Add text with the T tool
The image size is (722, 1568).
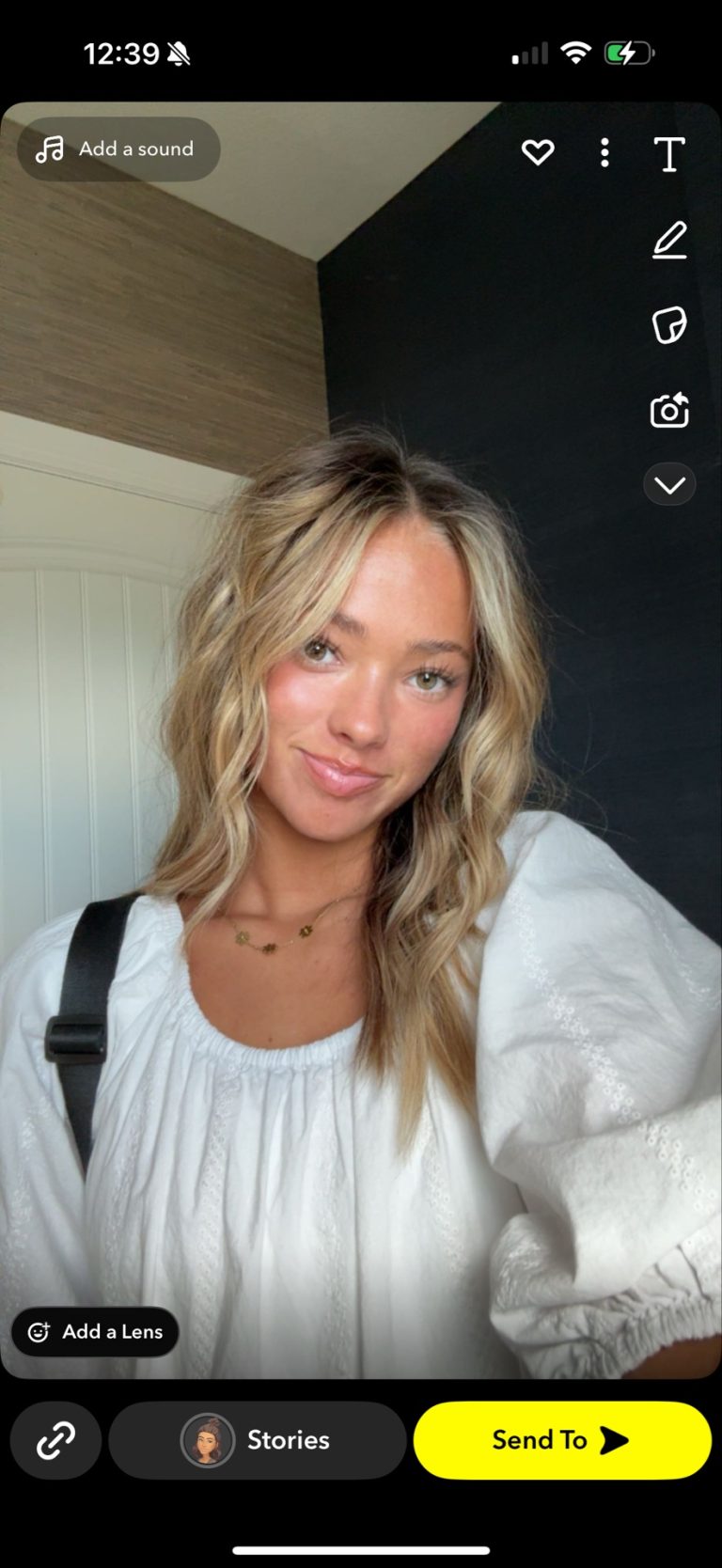point(668,154)
